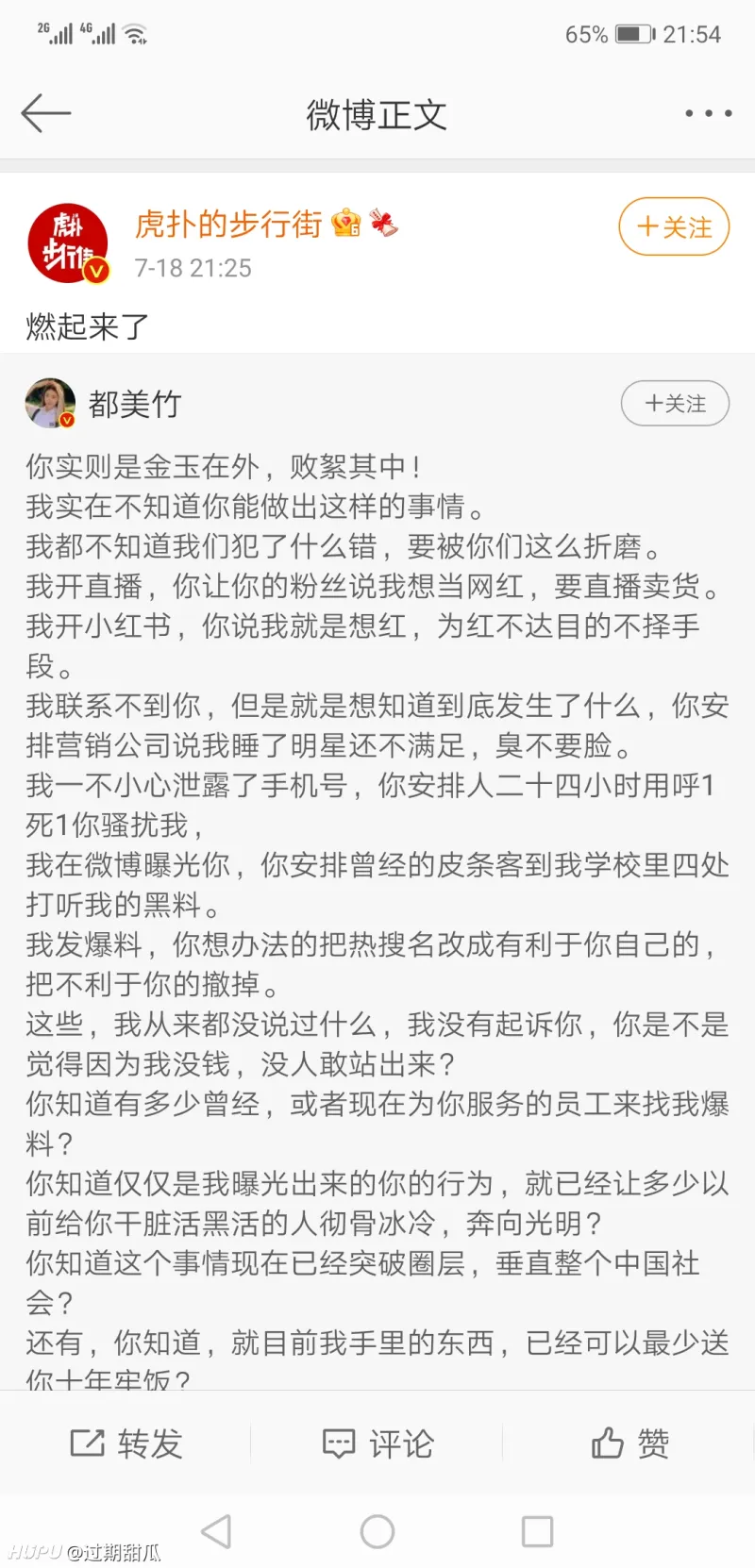This screenshot has height=1568, width=755.
Task: Go back using the top-left arrow
Action: coord(45,113)
